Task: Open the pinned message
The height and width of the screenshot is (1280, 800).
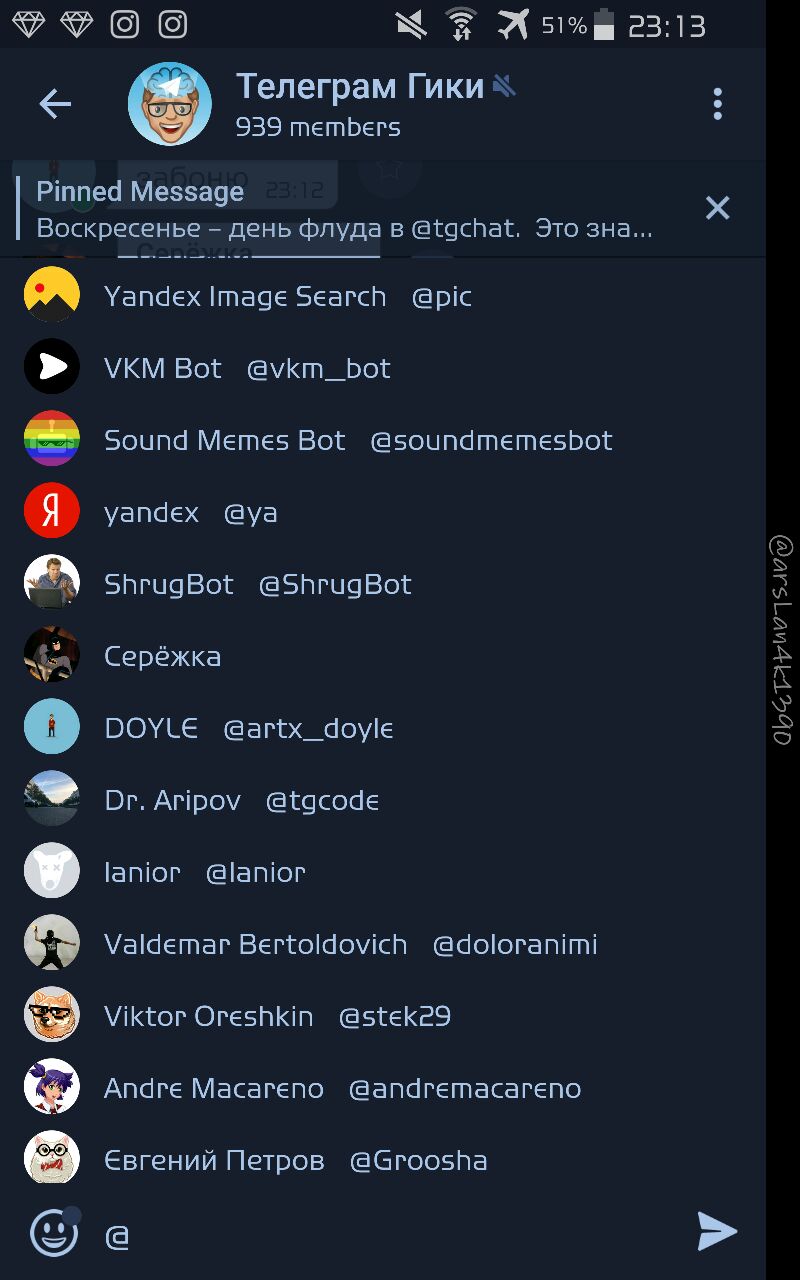Action: 345,210
